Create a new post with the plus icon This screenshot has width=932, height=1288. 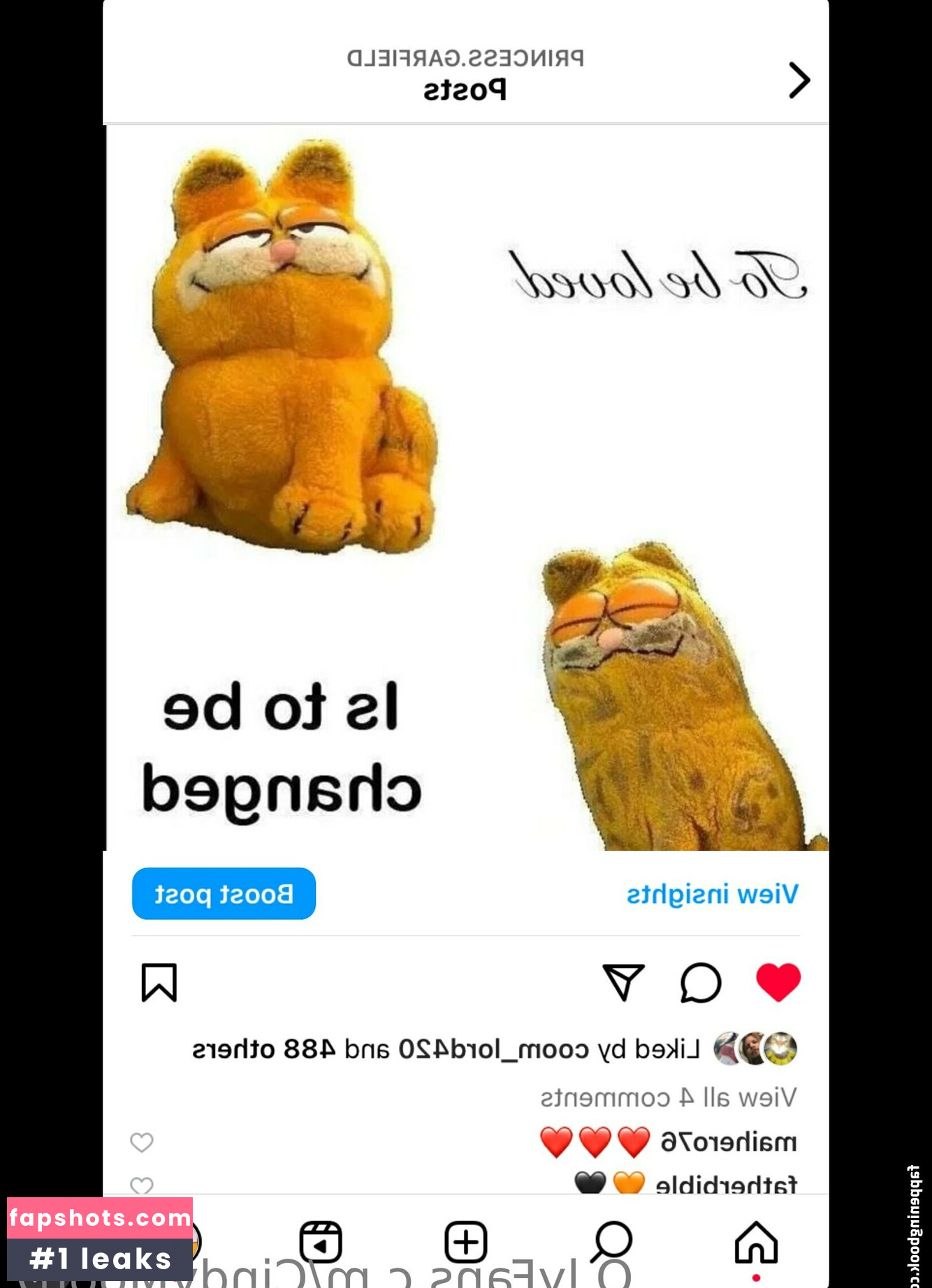click(x=466, y=1242)
